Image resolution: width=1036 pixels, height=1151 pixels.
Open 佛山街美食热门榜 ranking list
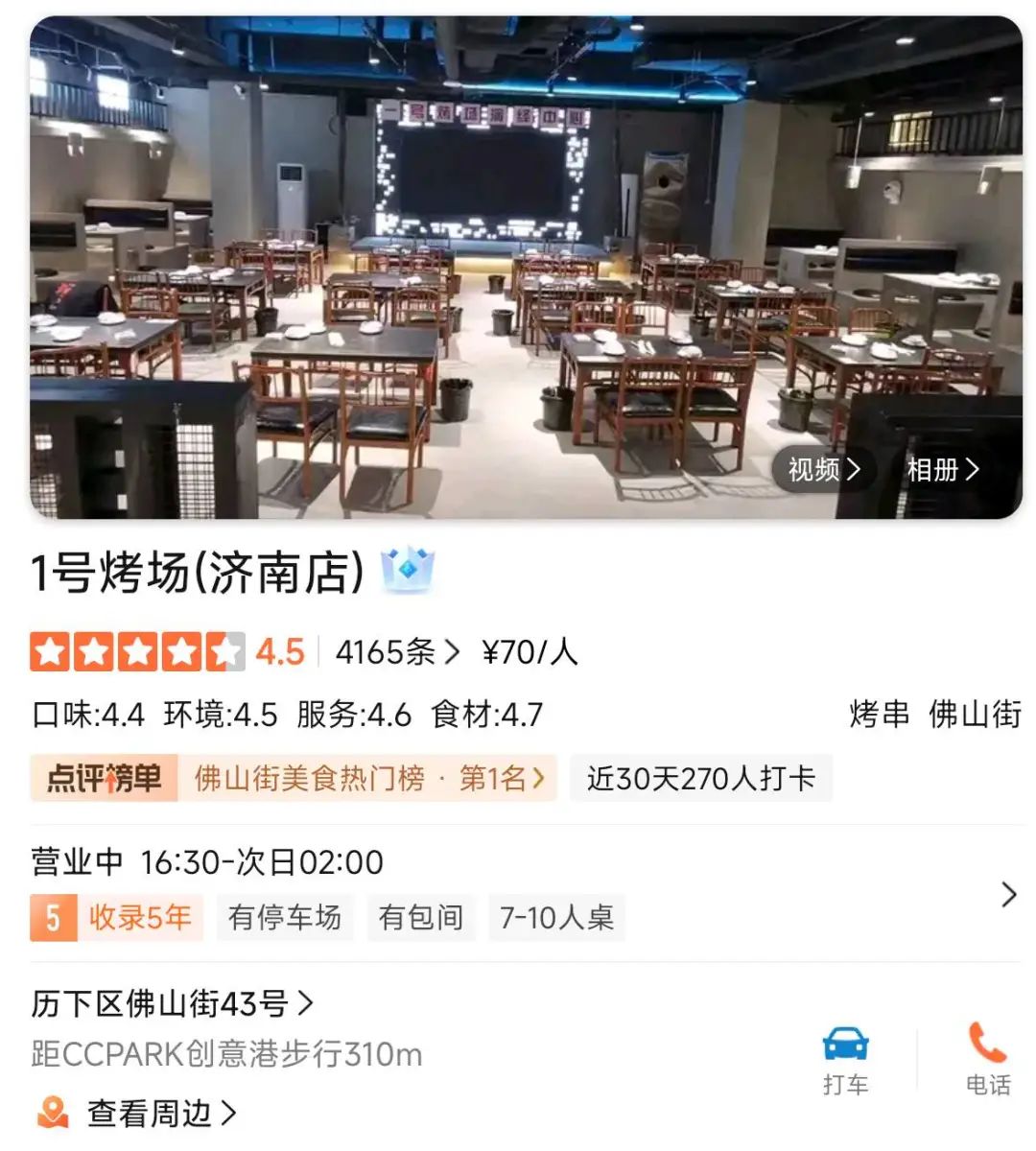[369, 778]
